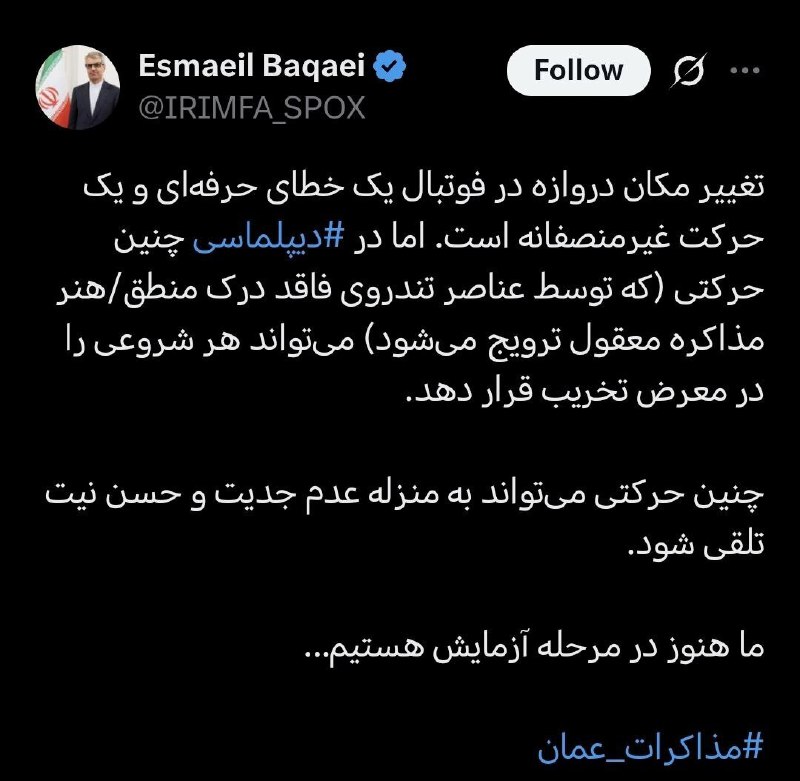This screenshot has width=800, height=781.
Task: Open the @IRIMFA_SPOX profile handle
Action: click(x=252, y=107)
